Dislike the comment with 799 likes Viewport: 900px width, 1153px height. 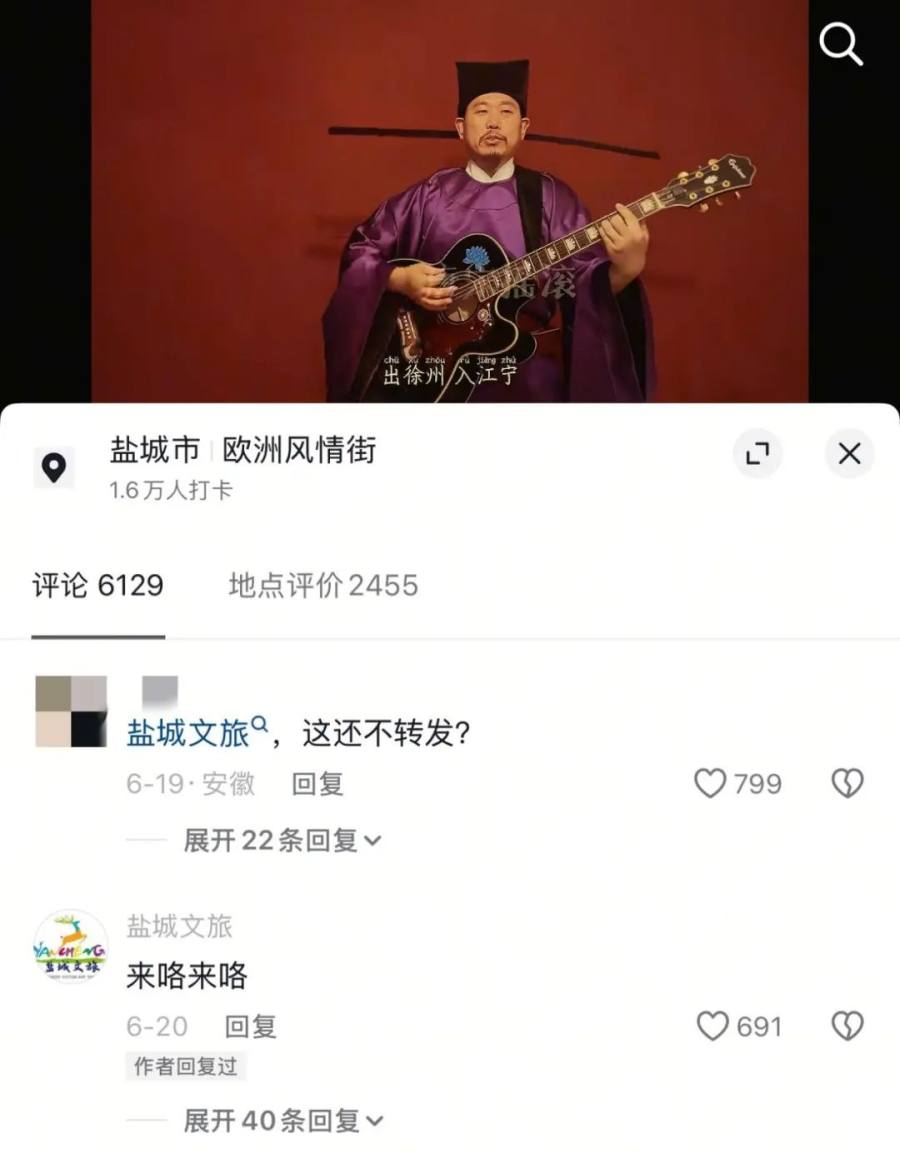[x=847, y=783]
